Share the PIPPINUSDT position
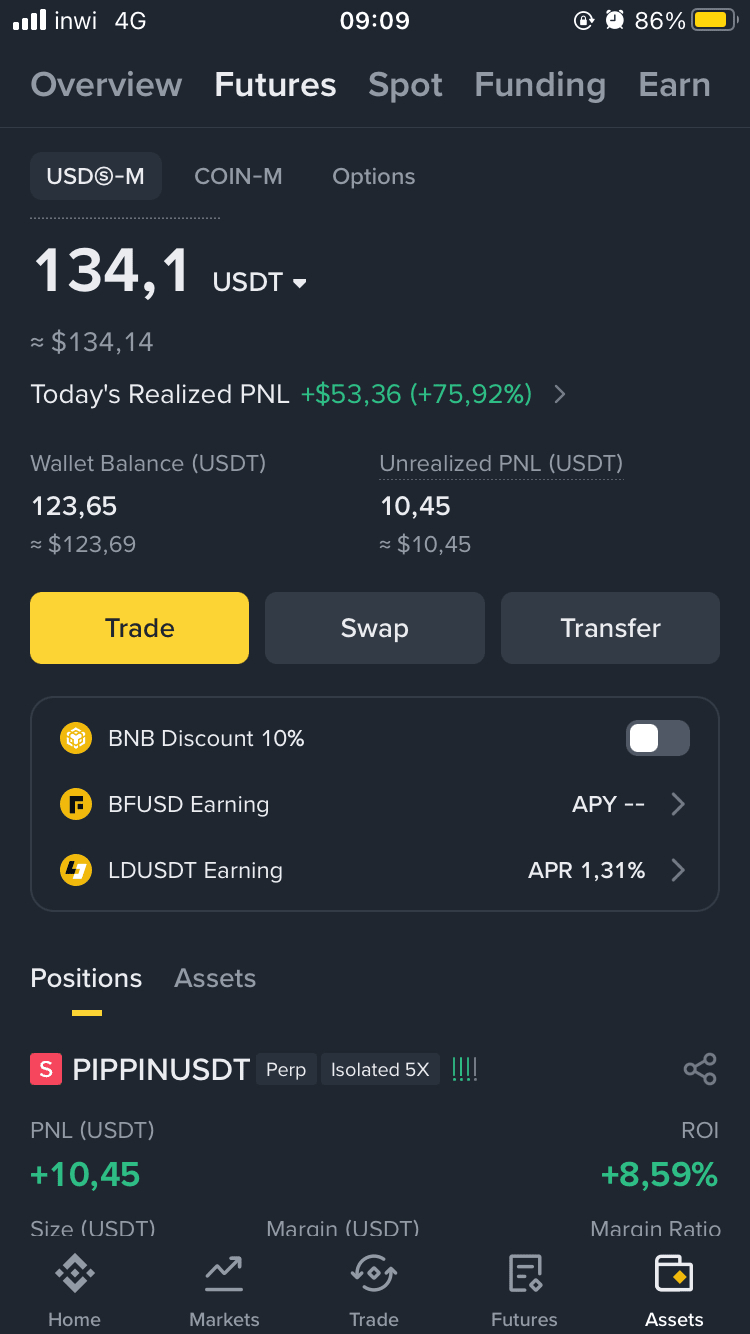Image resolution: width=750 pixels, height=1334 pixels. coord(700,1069)
